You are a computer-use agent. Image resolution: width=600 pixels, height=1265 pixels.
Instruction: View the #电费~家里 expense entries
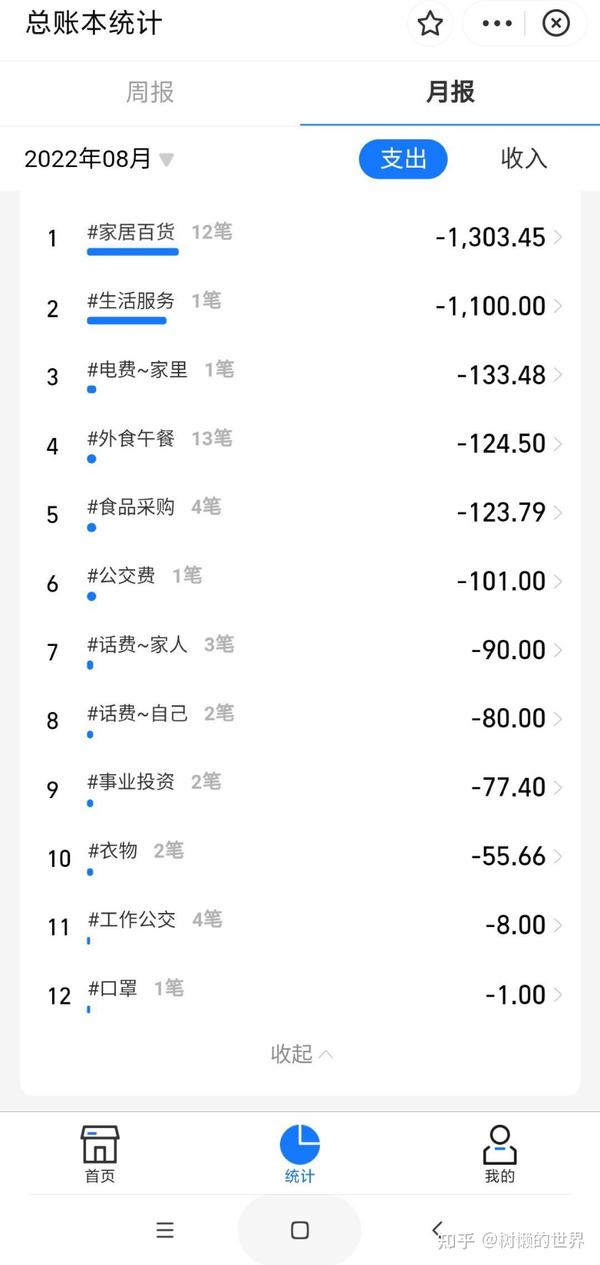pyautogui.click(x=300, y=374)
